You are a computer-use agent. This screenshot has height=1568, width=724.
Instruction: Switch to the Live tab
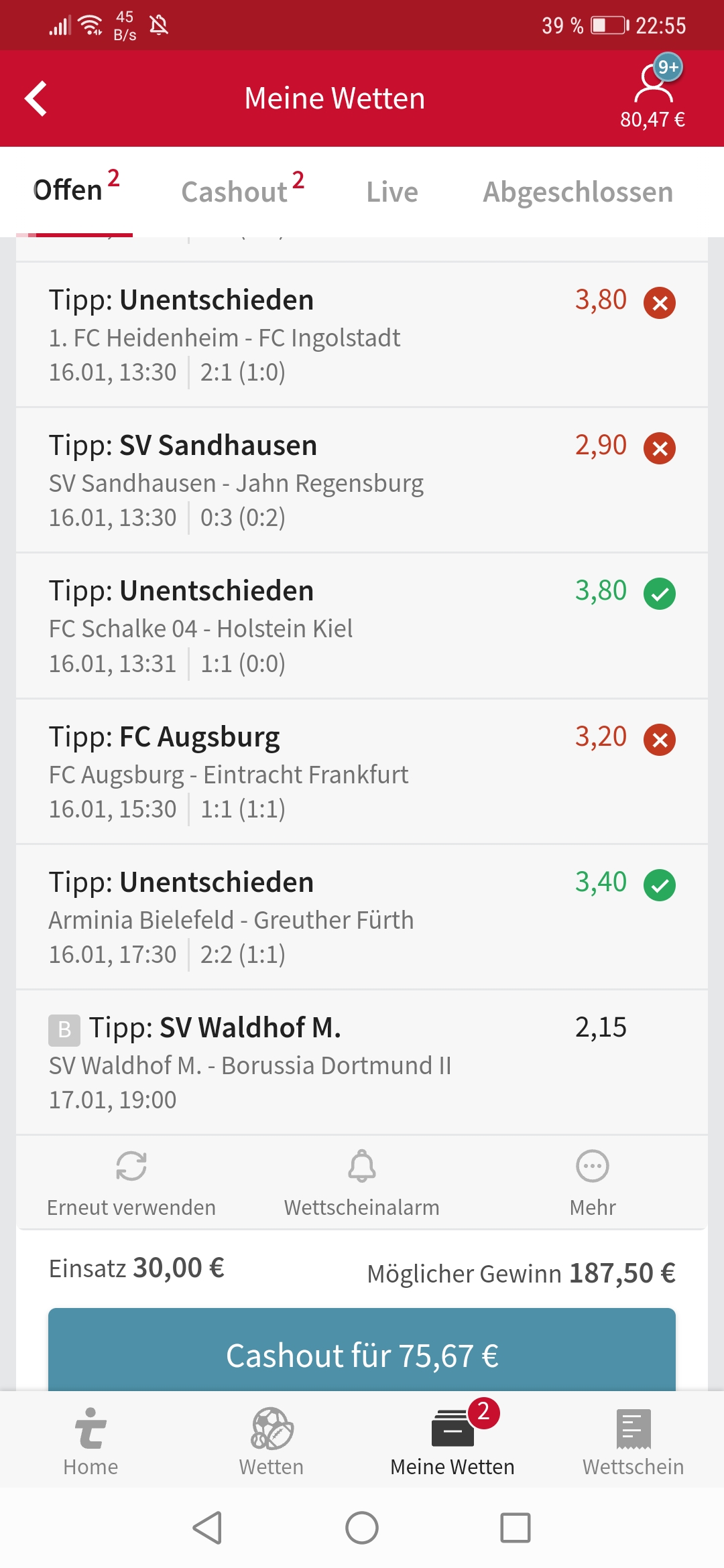(391, 192)
